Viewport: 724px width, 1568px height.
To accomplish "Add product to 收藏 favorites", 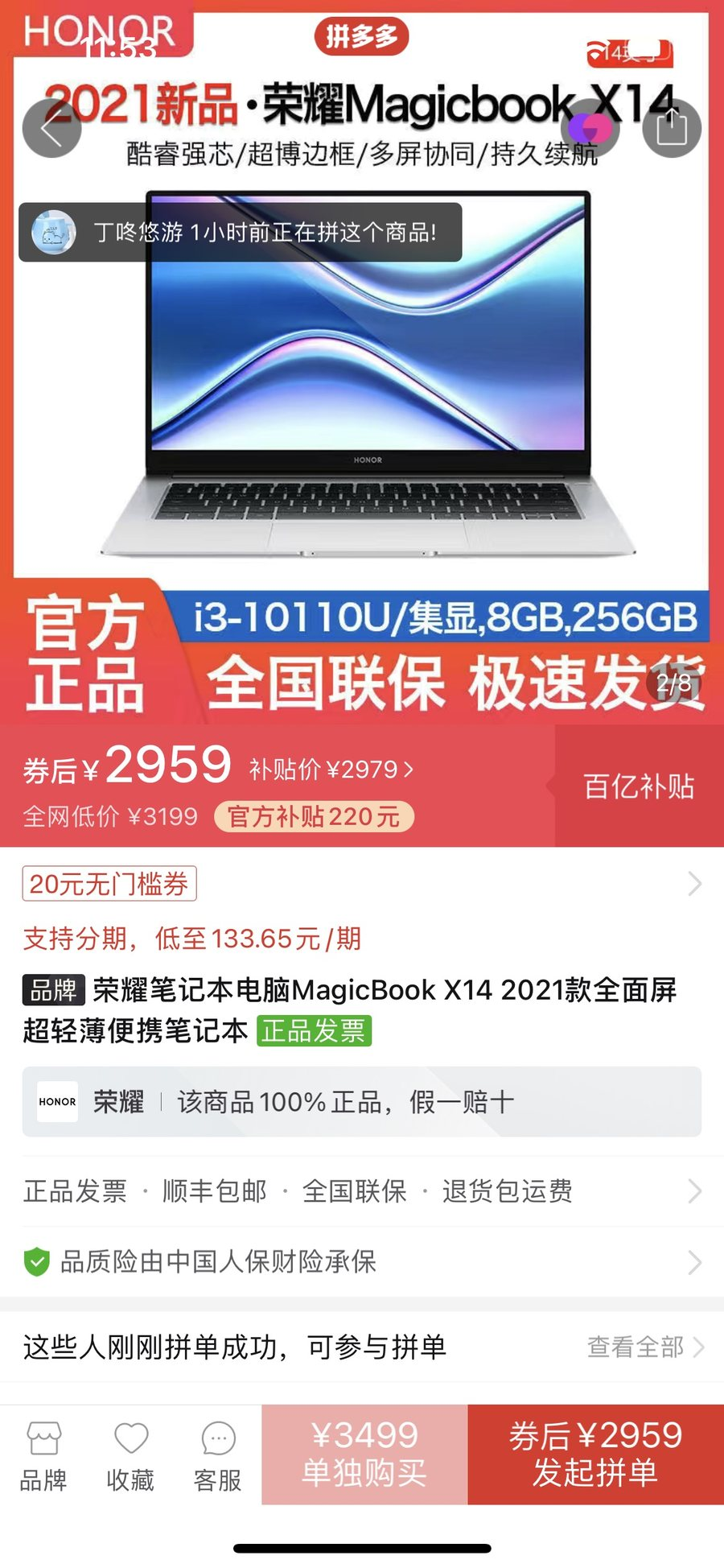I will pos(130,1455).
